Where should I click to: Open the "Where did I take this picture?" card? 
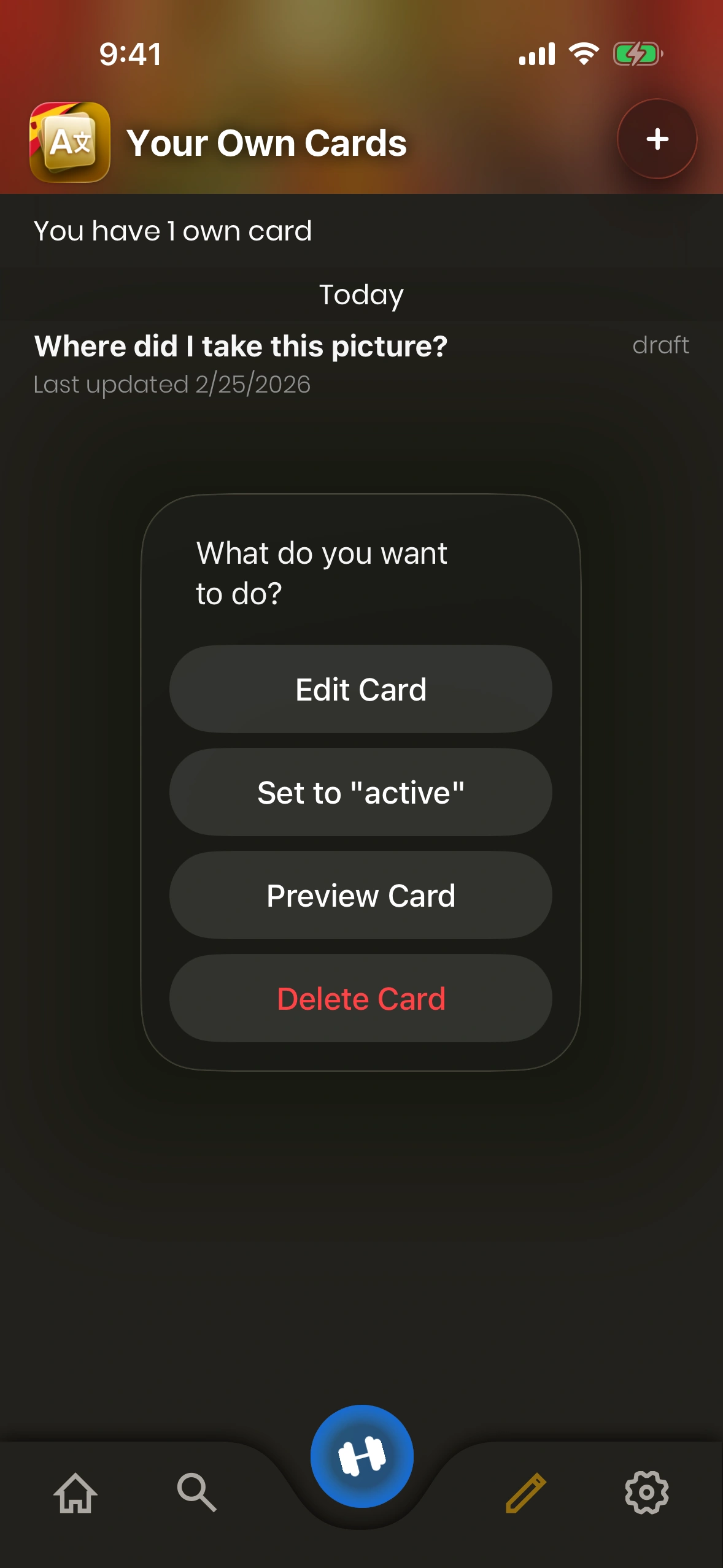(x=241, y=363)
